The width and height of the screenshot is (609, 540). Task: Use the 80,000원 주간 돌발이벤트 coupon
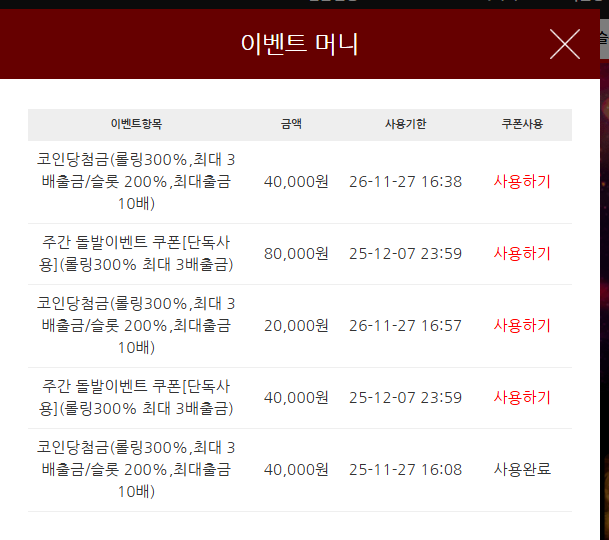[x=522, y=253]
